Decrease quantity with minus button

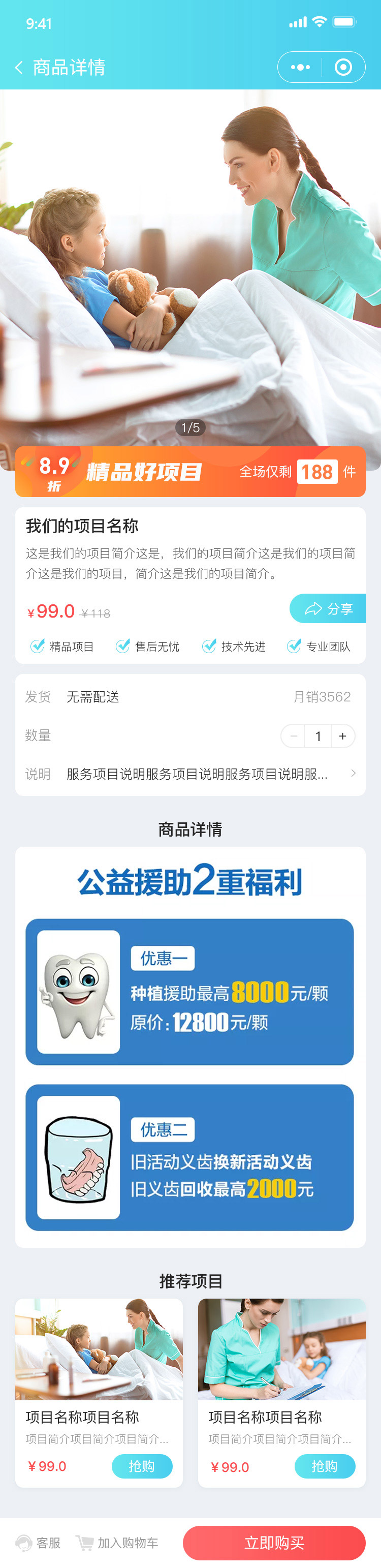pyautogui.click(x=293, y=736)
